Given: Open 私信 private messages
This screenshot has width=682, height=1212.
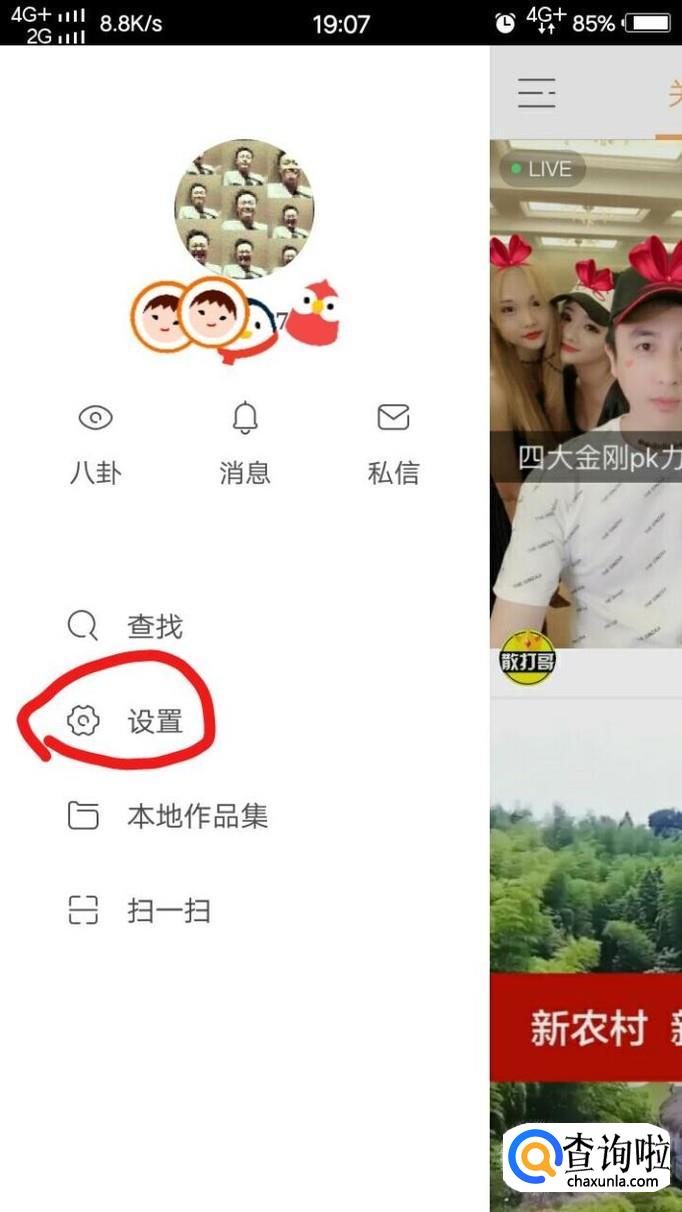Looking at the screenshot, I should [x=393, y=445].
